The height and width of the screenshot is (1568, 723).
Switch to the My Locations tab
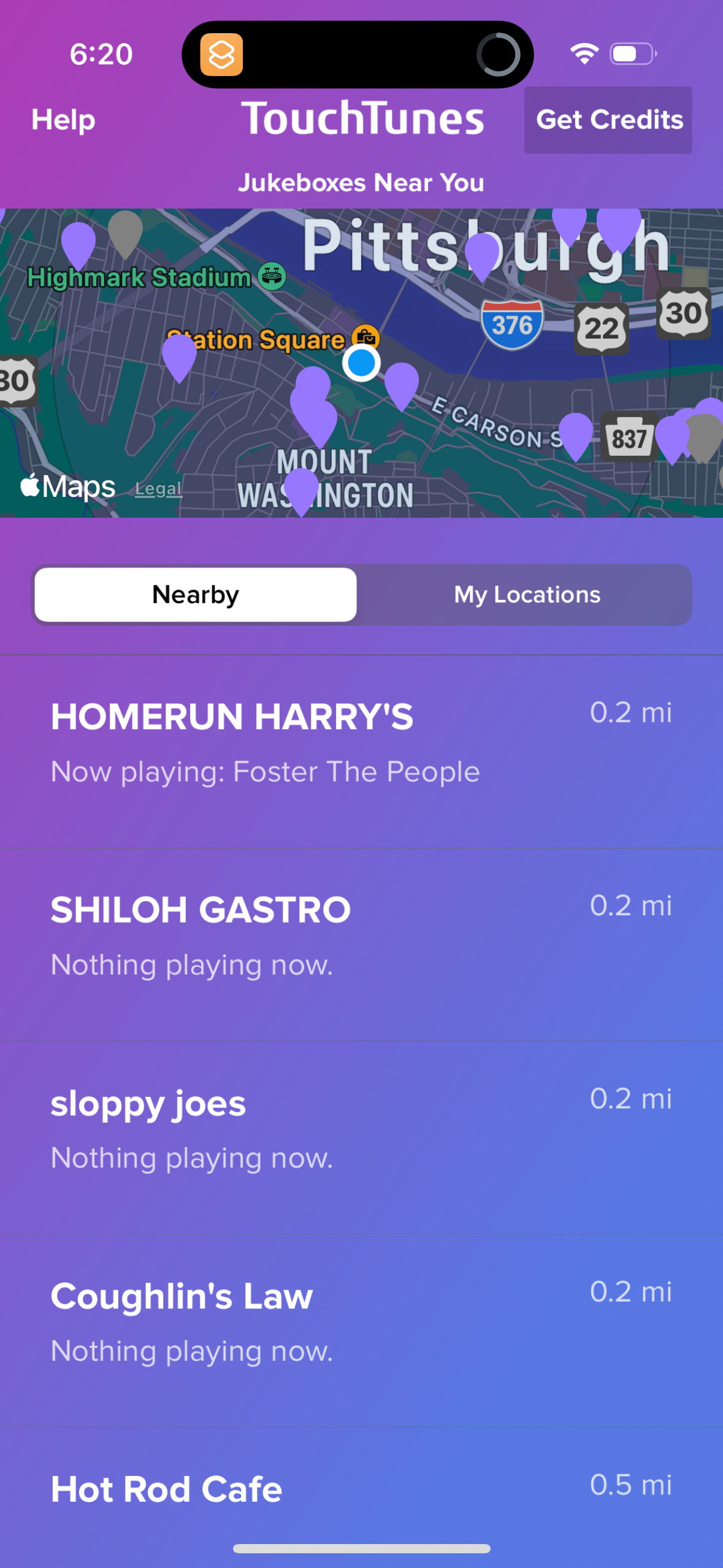[x=526, y=594]
